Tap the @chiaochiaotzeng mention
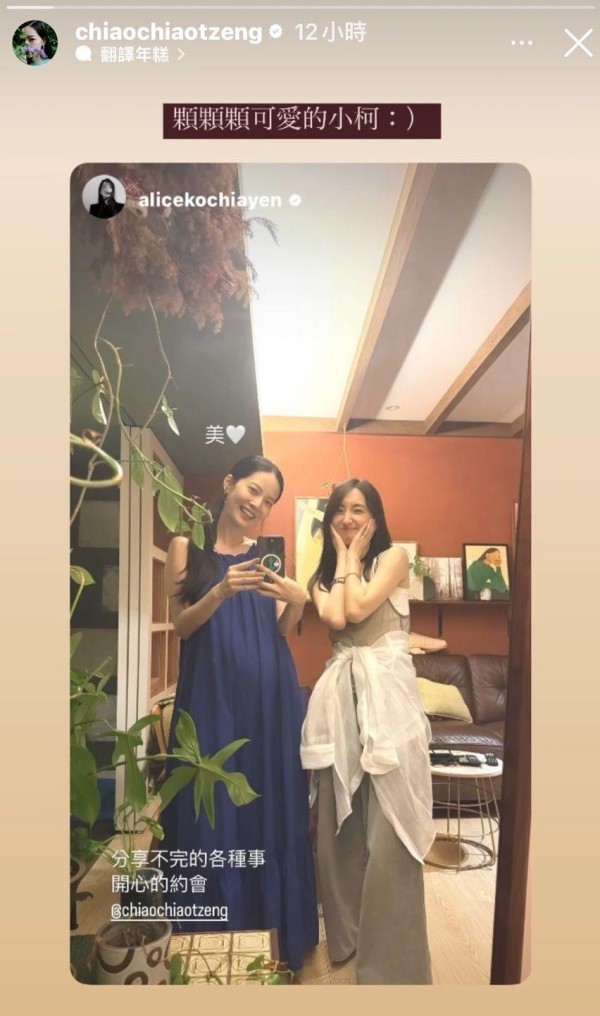The image size is (600, 1016). (169, 910)
